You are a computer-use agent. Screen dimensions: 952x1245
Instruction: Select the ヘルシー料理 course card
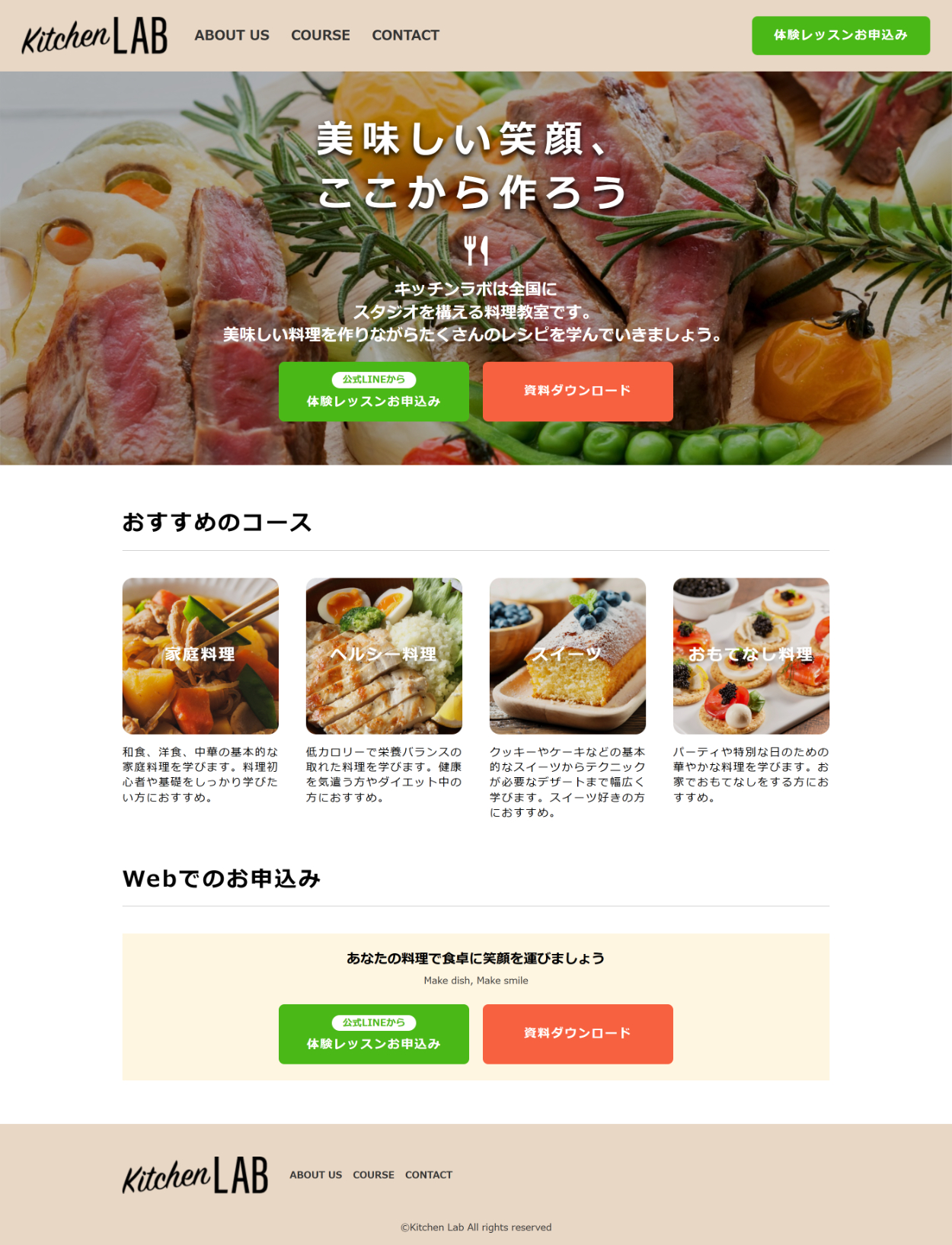click(384, 655)
